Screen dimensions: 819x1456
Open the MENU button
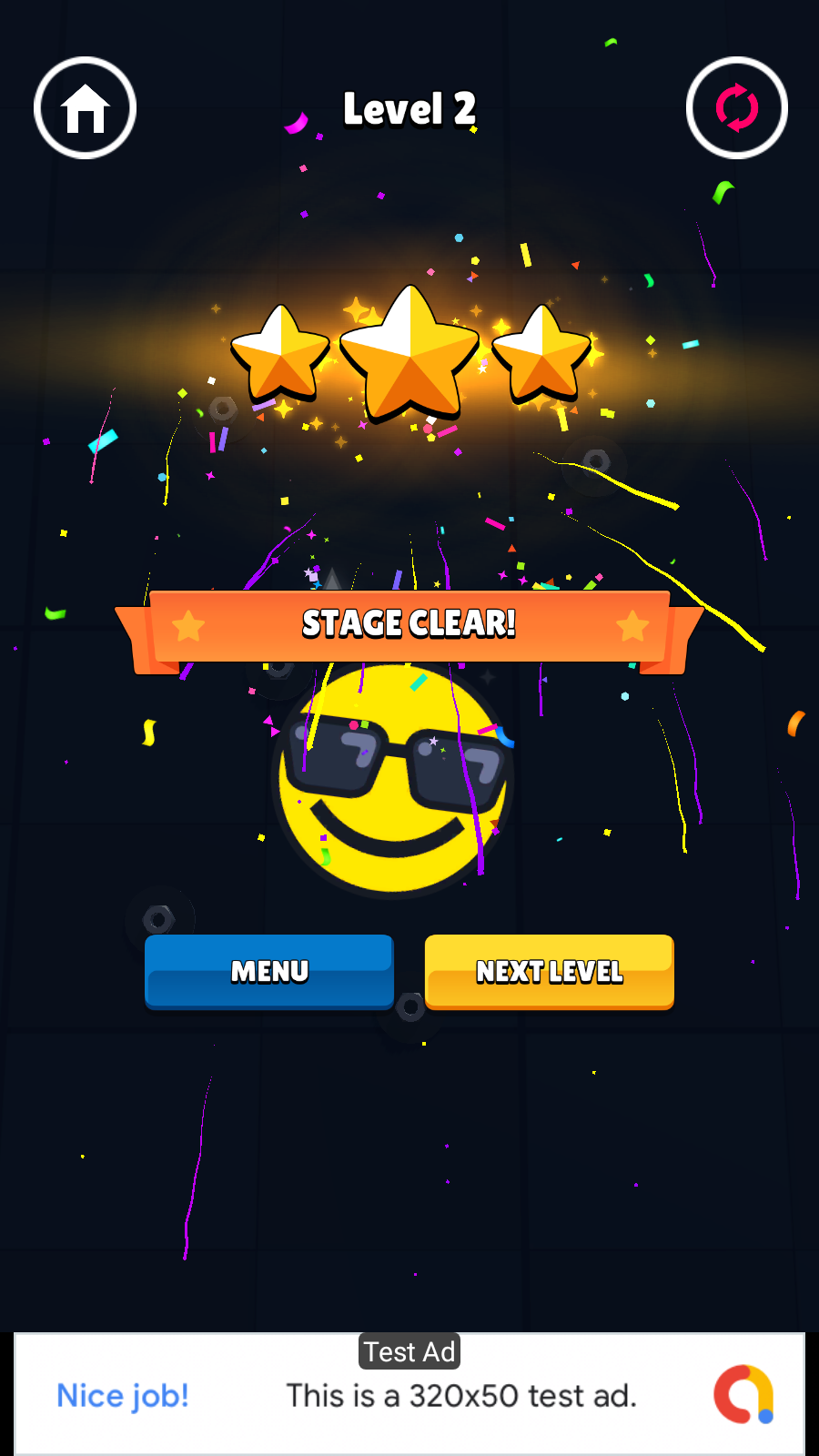[269, 971]
